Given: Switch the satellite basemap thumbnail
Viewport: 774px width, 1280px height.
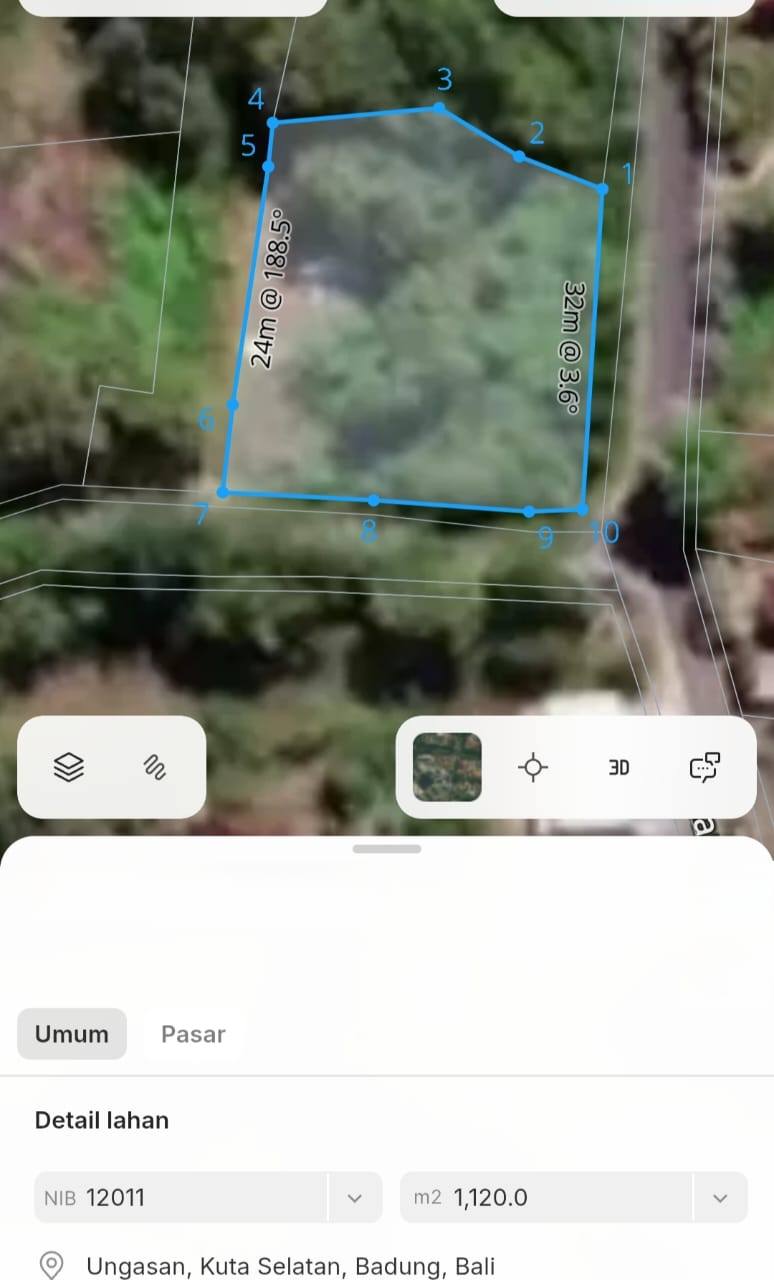Looking at the screenshot, I should 447,767.
